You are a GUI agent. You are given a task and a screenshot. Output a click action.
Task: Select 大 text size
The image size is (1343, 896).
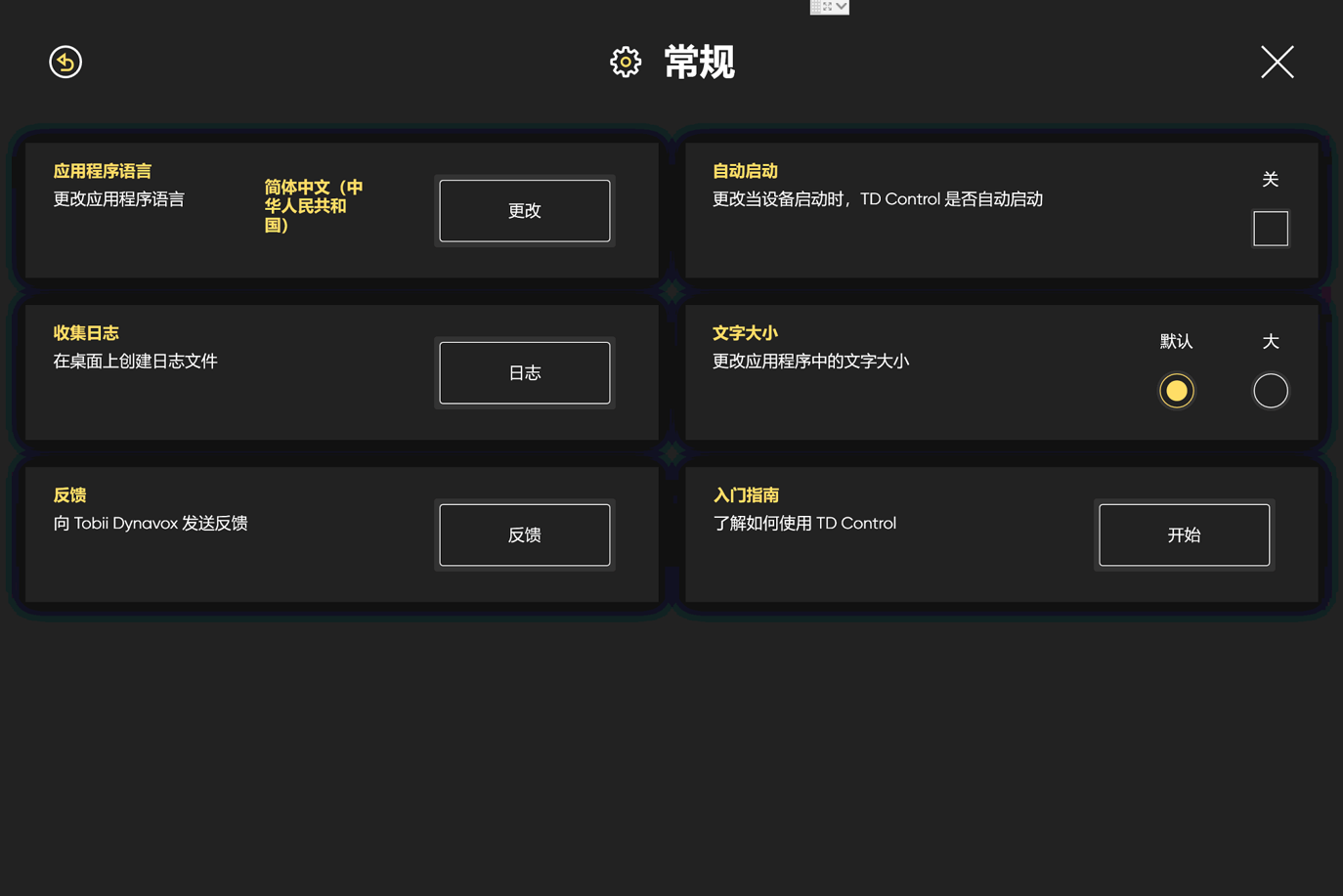pos(1270,391)
